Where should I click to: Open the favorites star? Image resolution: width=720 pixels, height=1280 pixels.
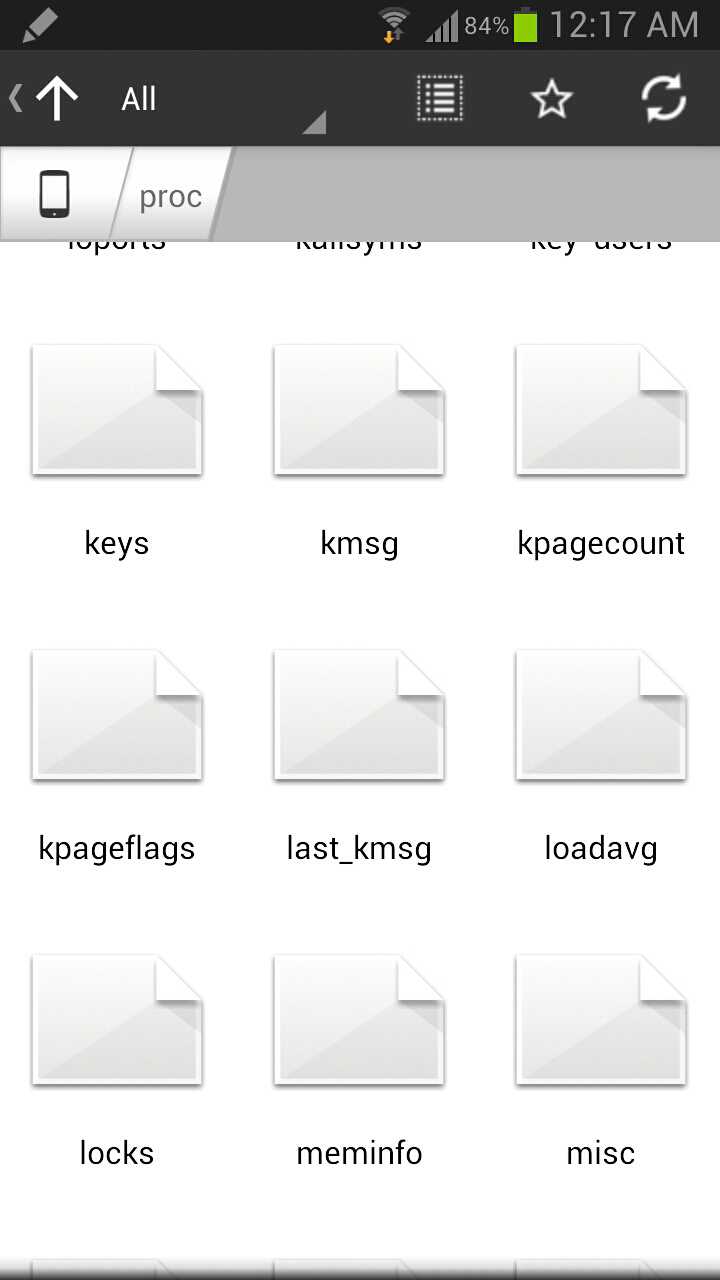click(x=551, y=99)
